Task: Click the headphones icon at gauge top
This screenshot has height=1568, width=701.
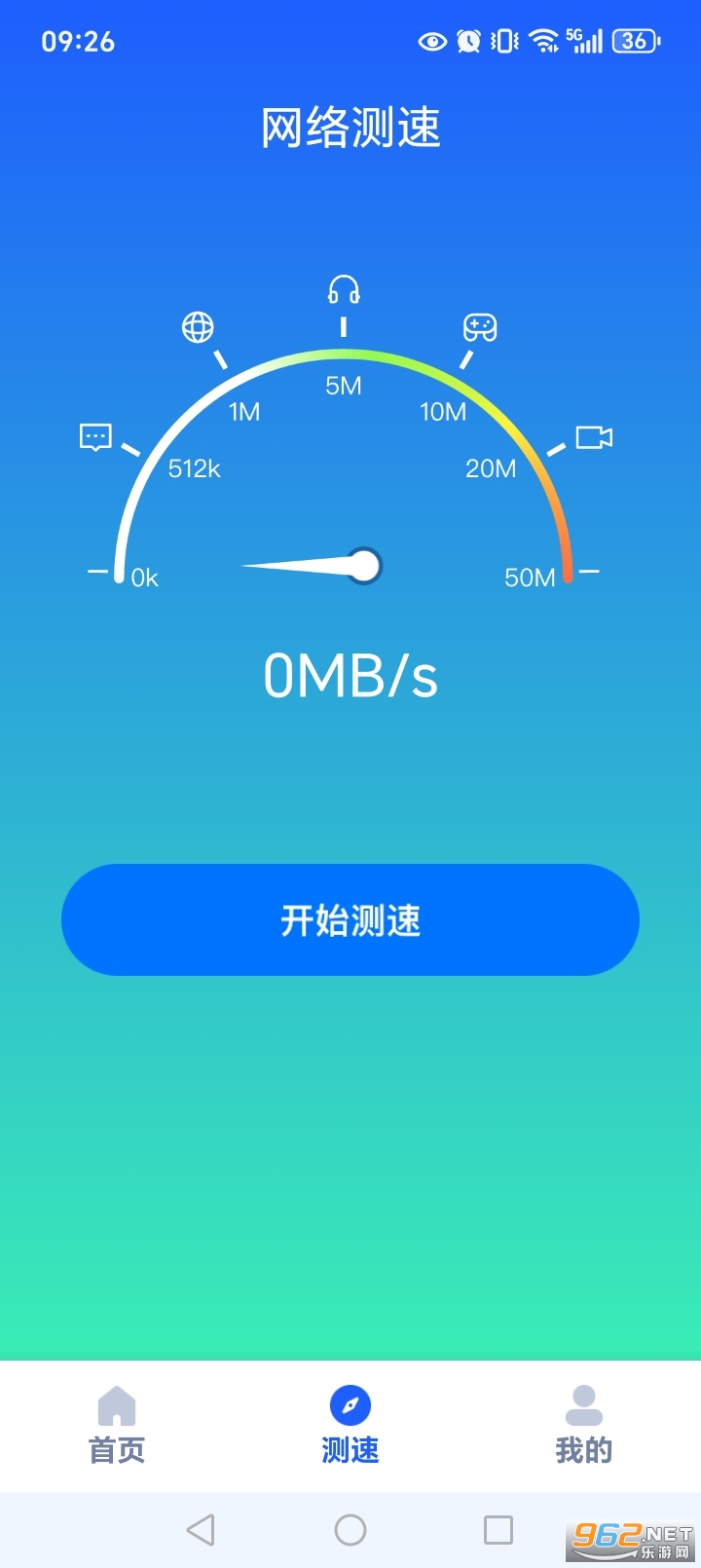Action: click(343, 287)
